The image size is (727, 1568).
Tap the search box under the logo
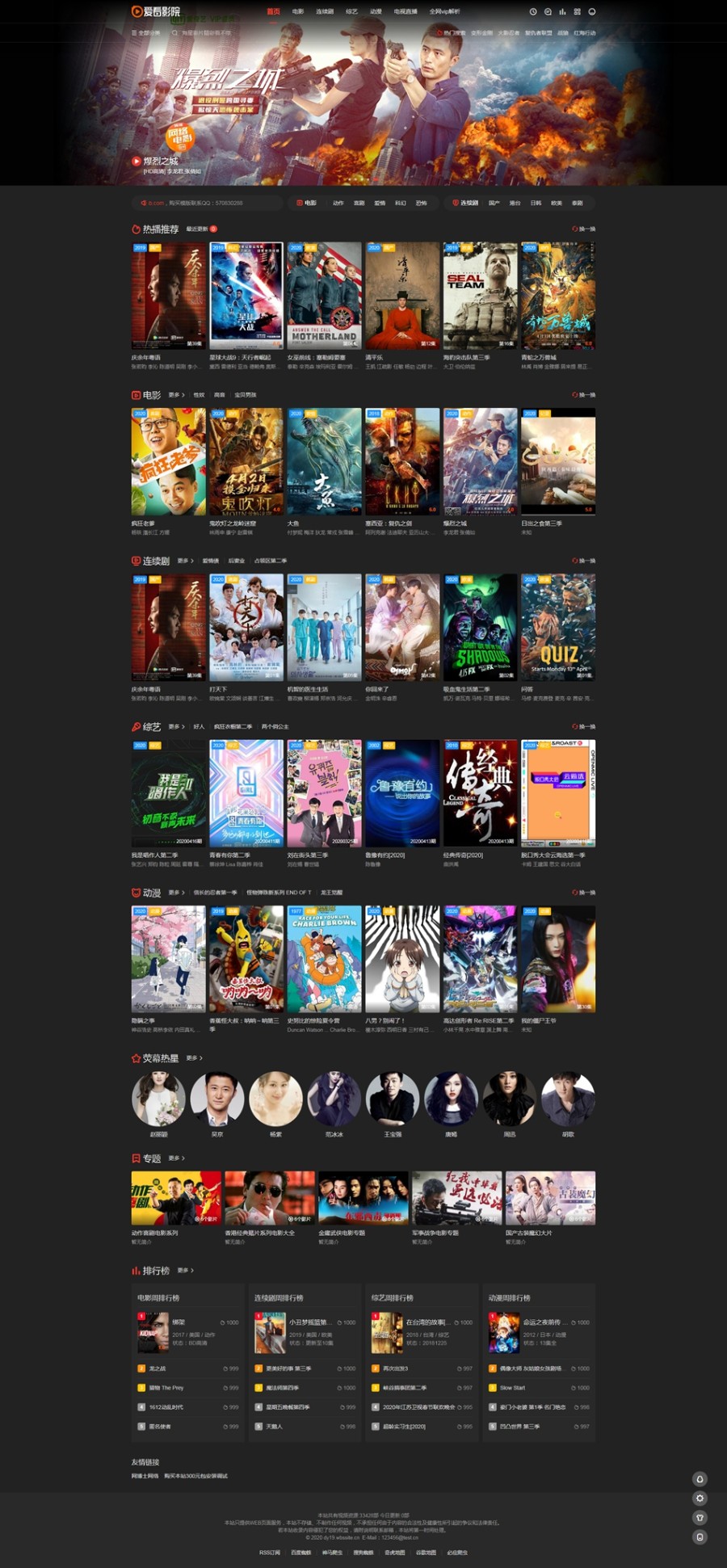206,33
